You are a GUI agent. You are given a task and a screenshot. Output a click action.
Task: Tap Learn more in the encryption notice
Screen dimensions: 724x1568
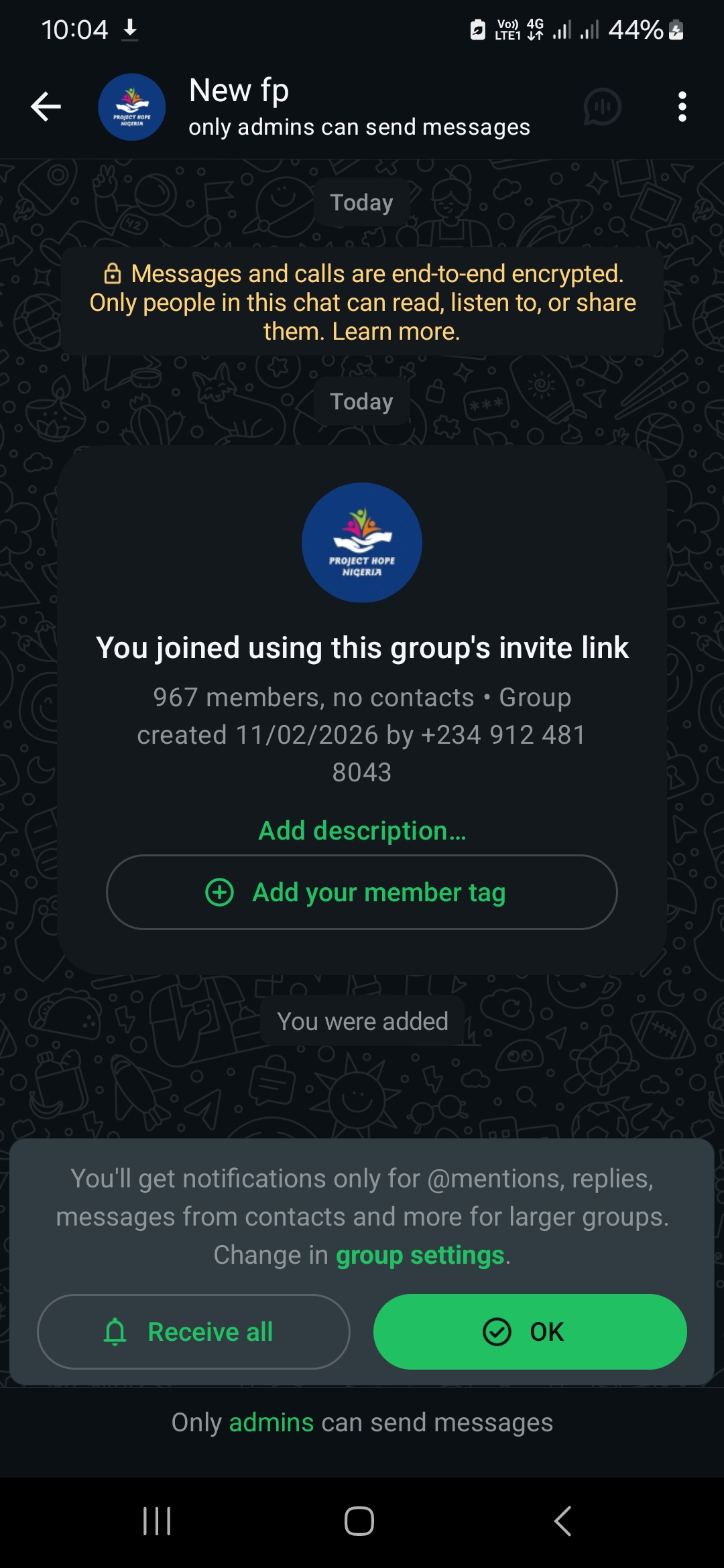tap(396, 332)
